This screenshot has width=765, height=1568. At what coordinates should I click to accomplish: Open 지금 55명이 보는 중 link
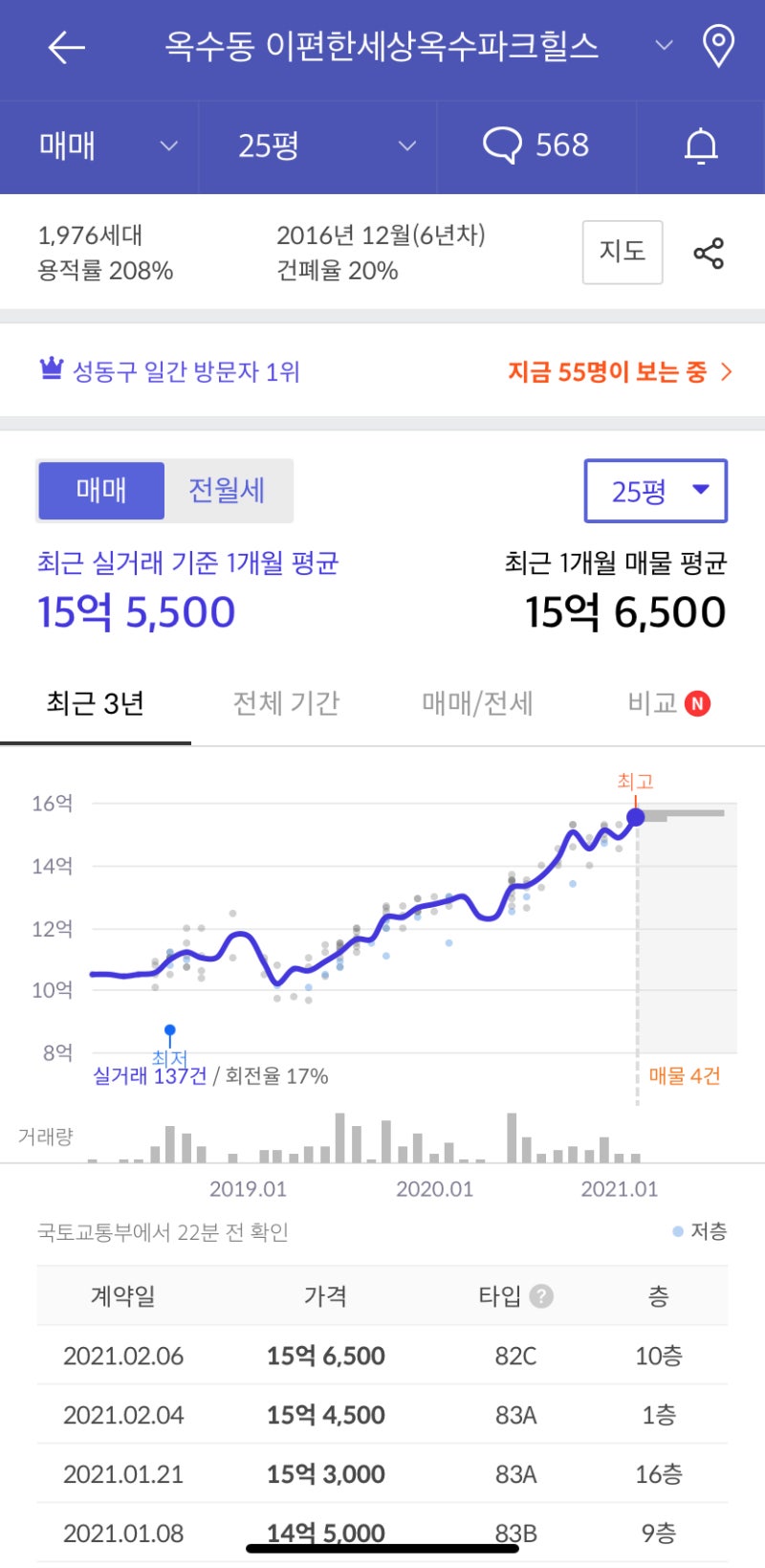point(620,371)
